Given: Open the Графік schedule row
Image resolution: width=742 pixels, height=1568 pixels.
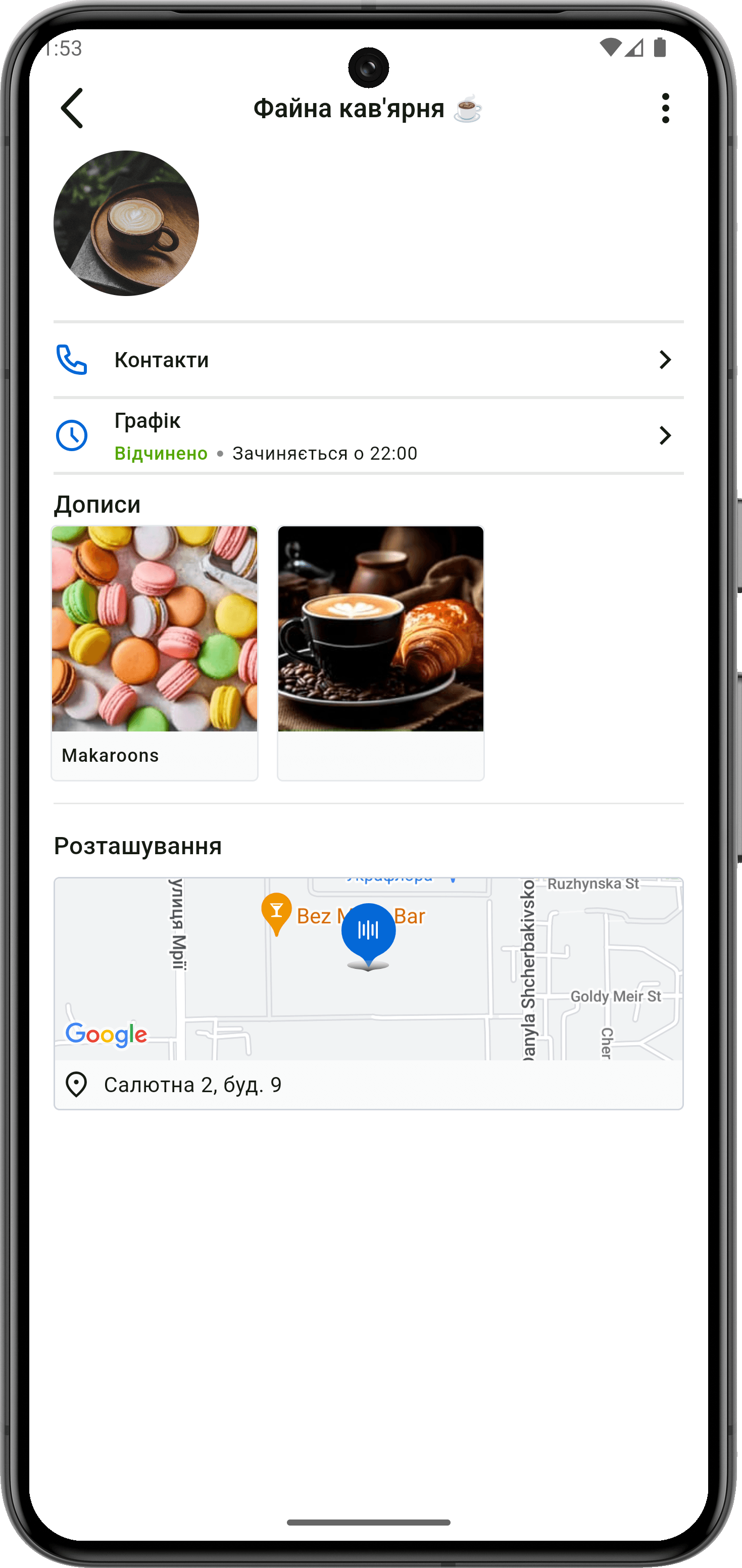Looking at the screenshot, I should pyautogui.click(x=368, y=436).
